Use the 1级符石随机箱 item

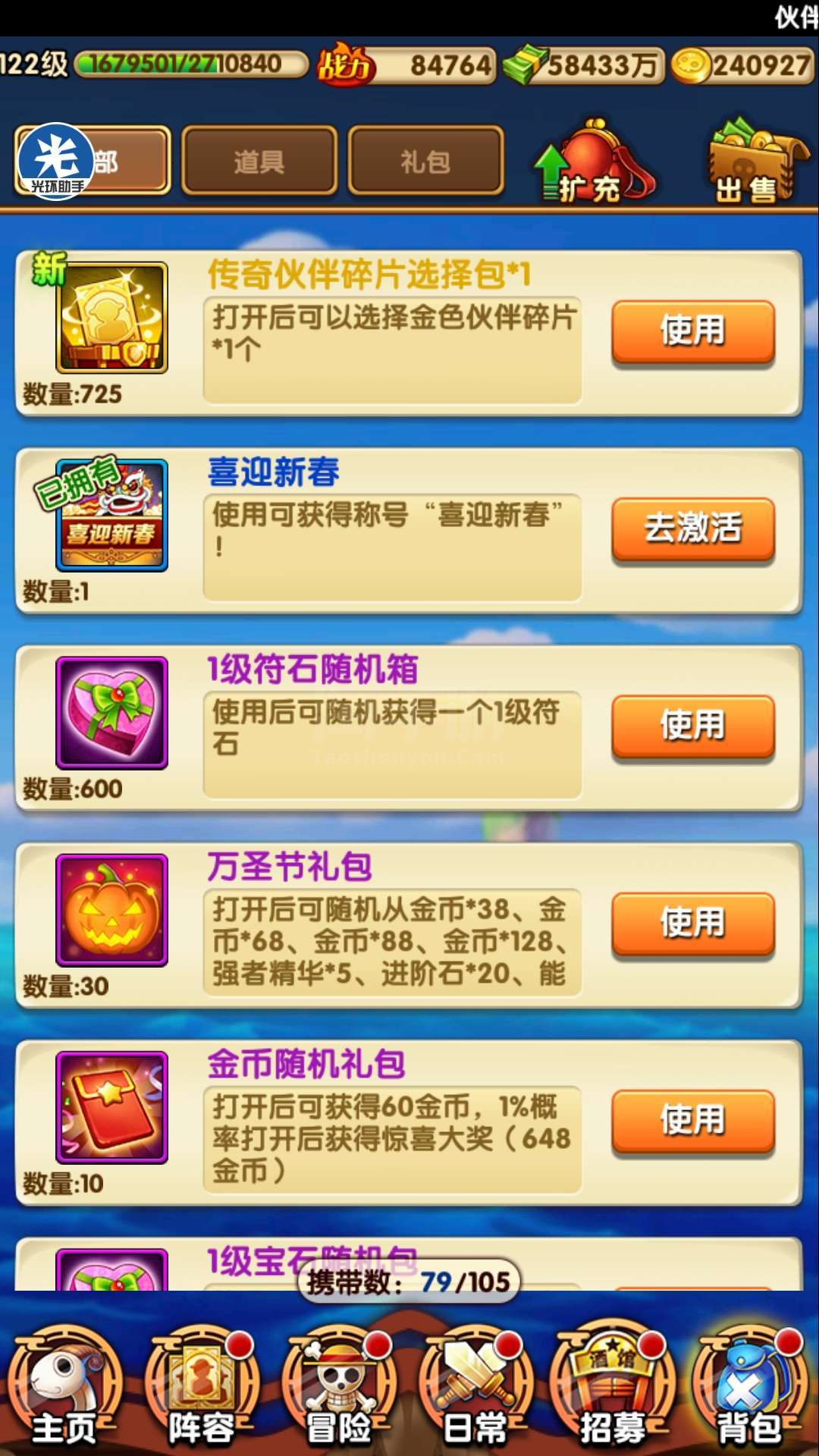coord(693,726)
